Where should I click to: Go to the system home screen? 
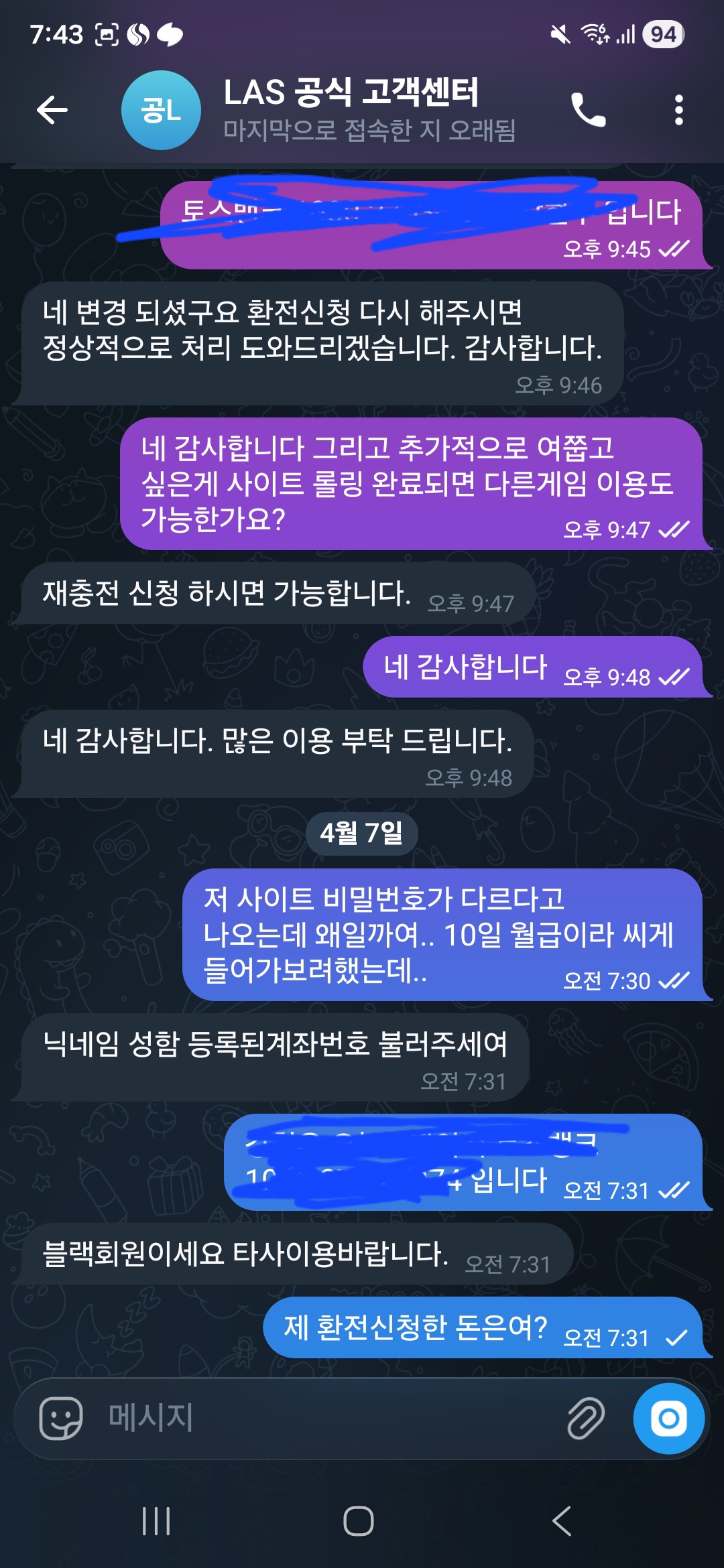359,1521
